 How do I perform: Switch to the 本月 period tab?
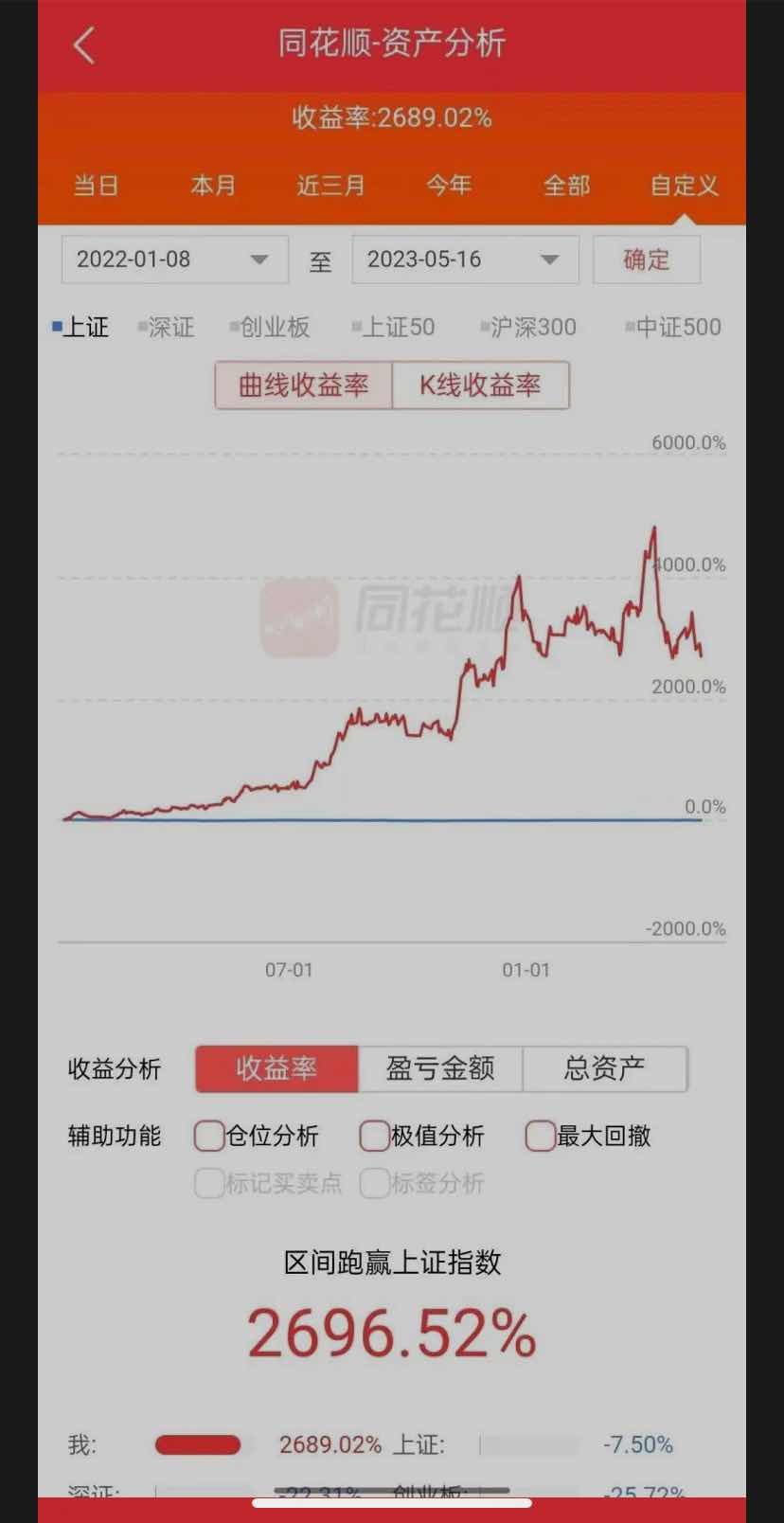point(213,186)
